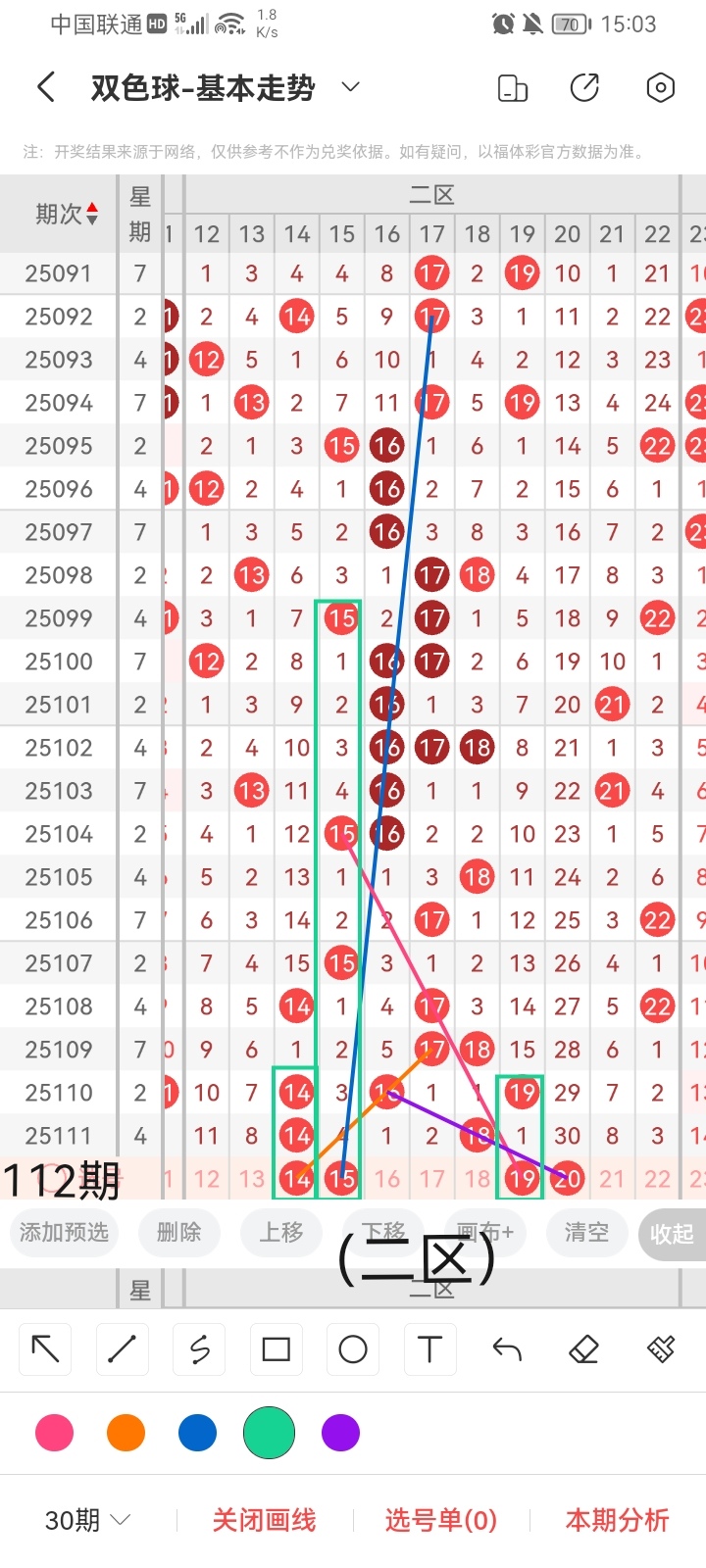Select the text tool

click(429, 1349)
